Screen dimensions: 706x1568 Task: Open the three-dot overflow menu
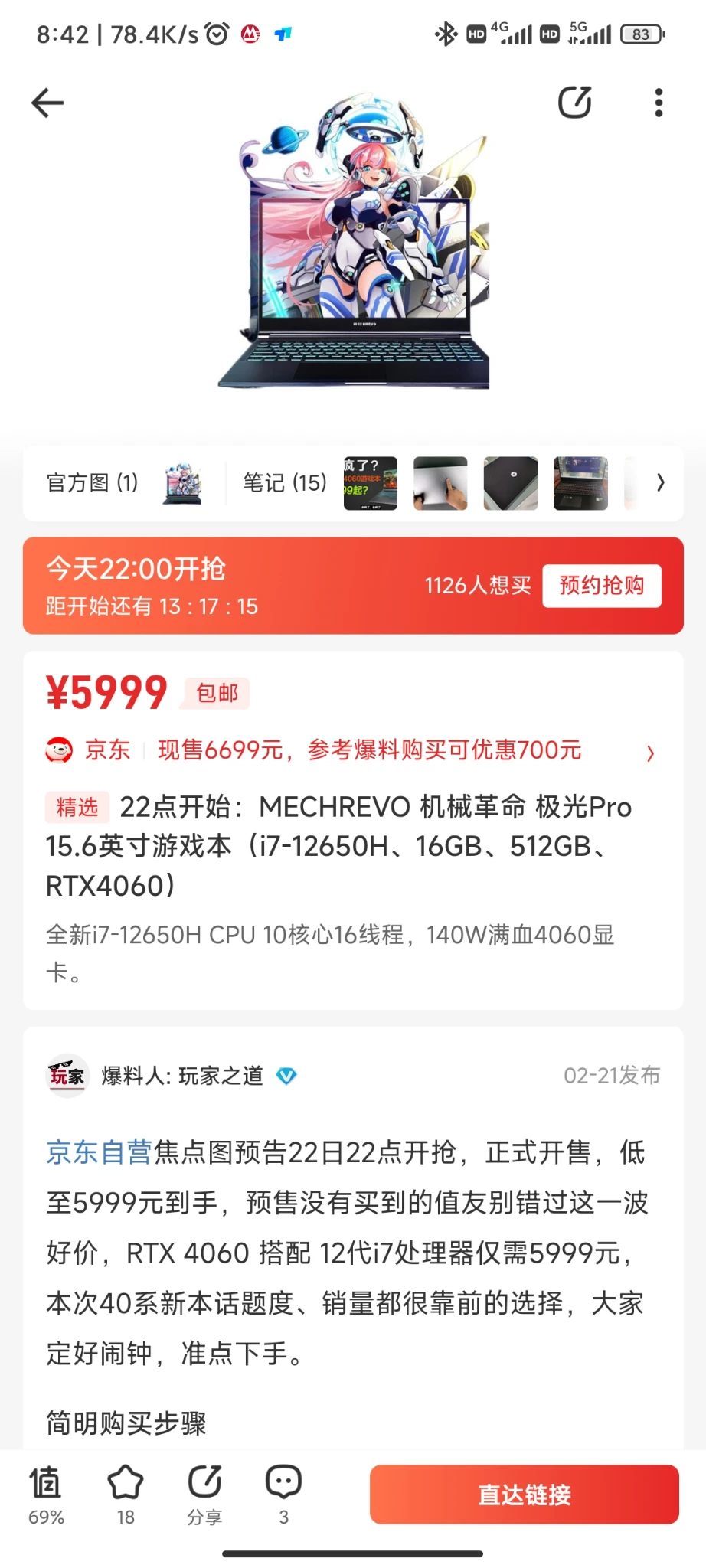659,103
